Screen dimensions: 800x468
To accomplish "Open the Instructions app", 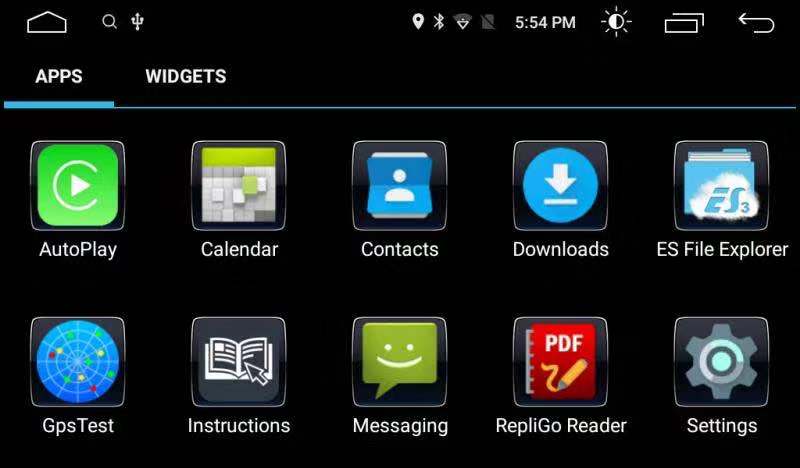I will tap(239, 363).
